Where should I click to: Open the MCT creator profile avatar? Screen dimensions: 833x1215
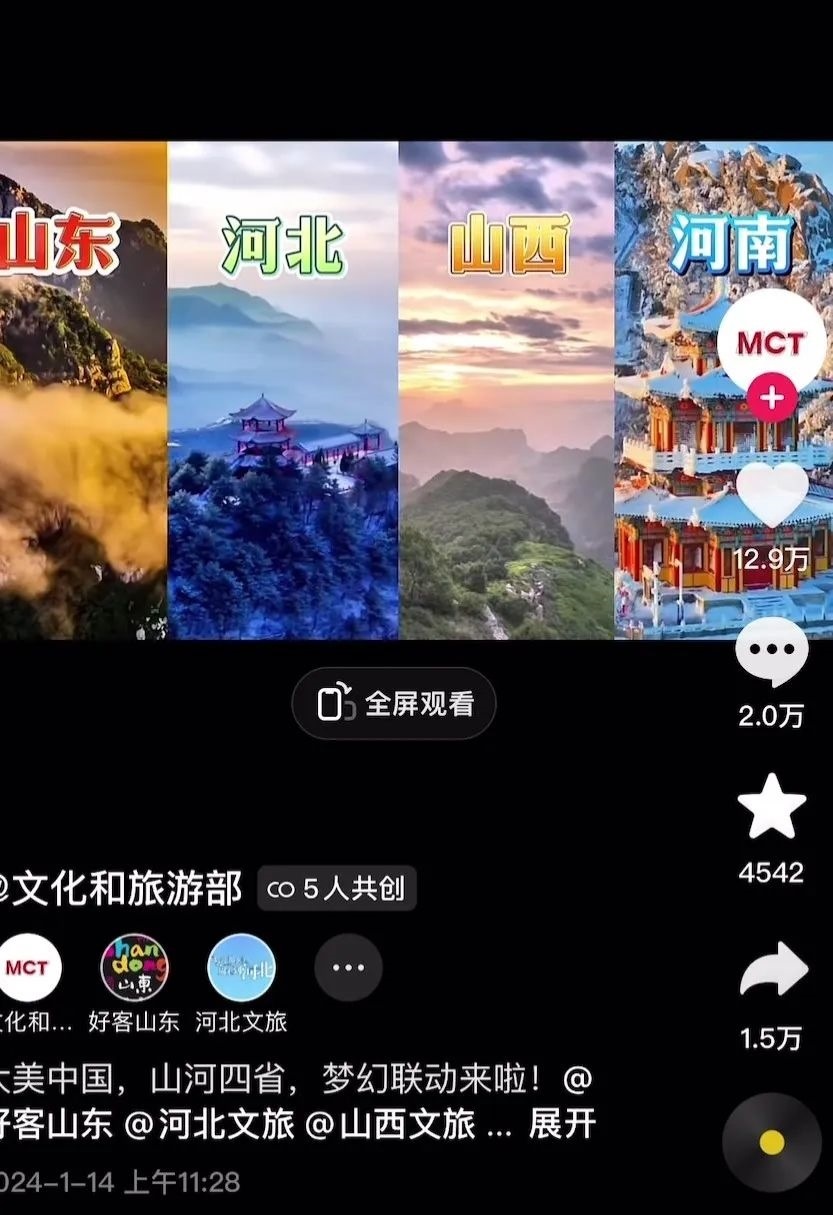[771, 341]
